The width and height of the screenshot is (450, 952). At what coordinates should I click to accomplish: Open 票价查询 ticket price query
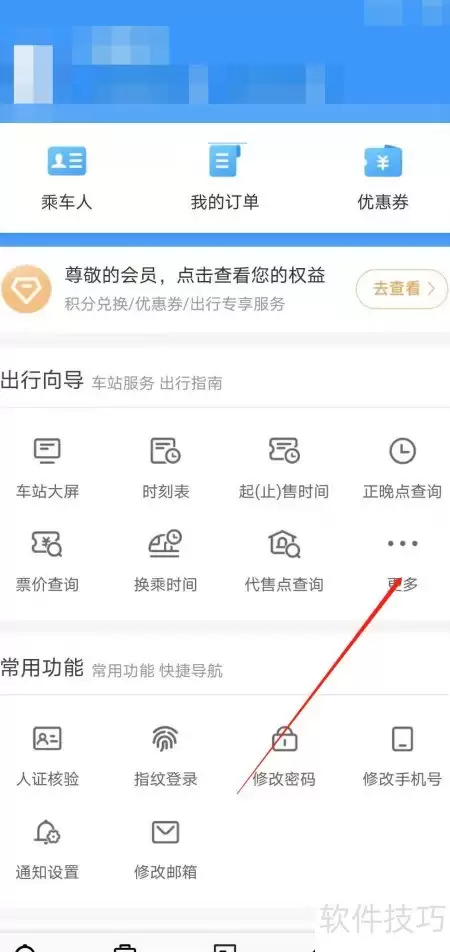47,562
